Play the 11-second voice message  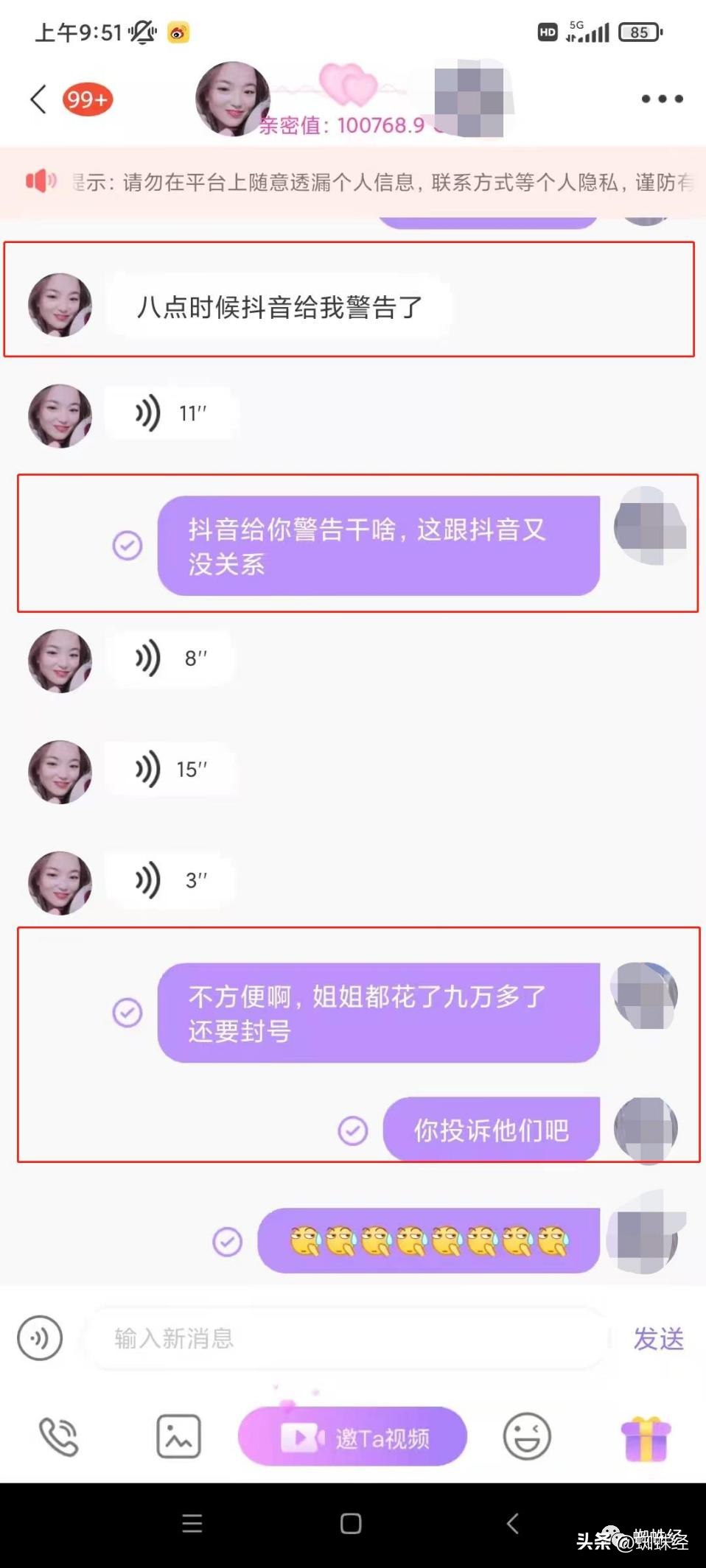(171, 413)
